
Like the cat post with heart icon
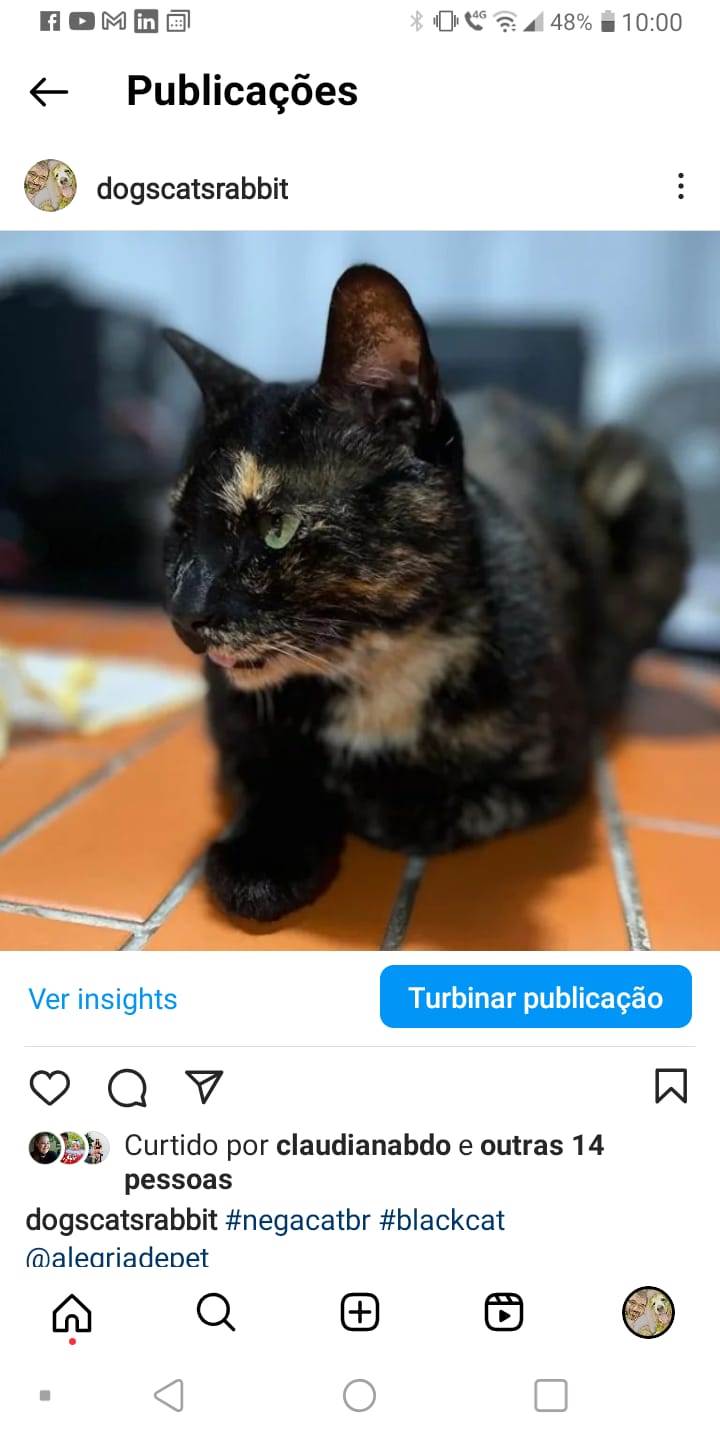[49, 1087]
